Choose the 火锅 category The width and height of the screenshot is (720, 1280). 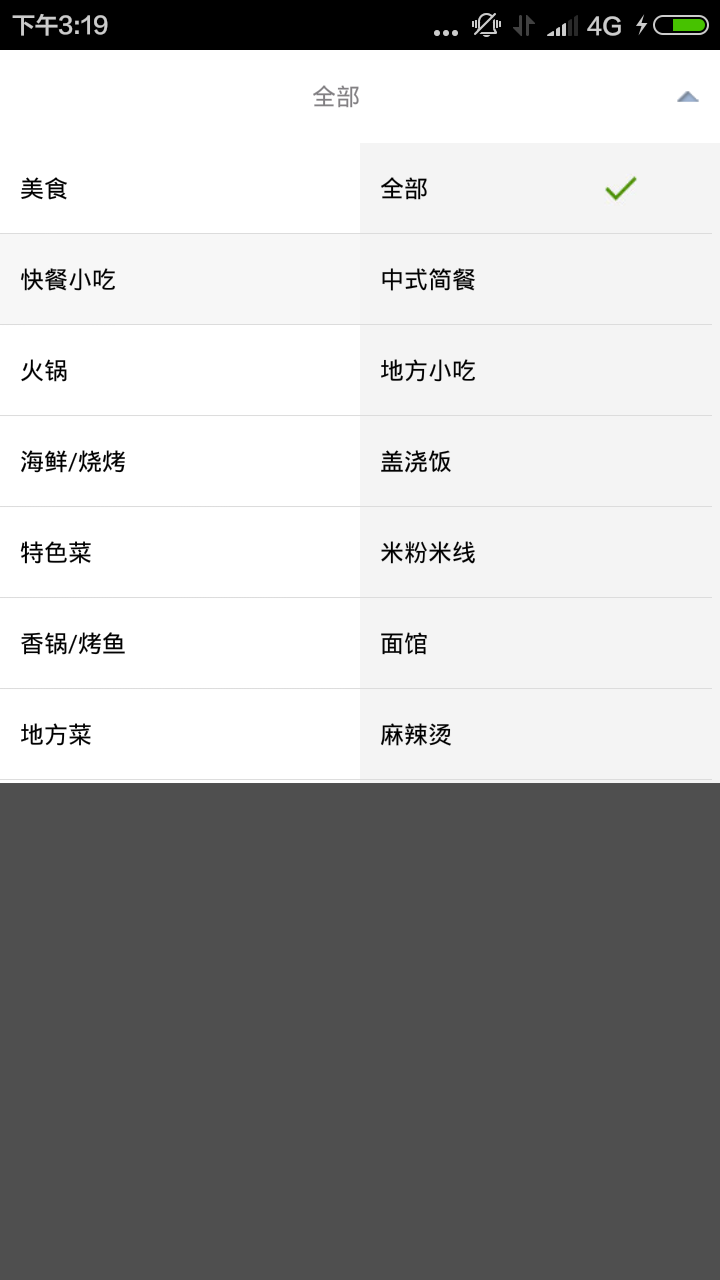(180, 370)
